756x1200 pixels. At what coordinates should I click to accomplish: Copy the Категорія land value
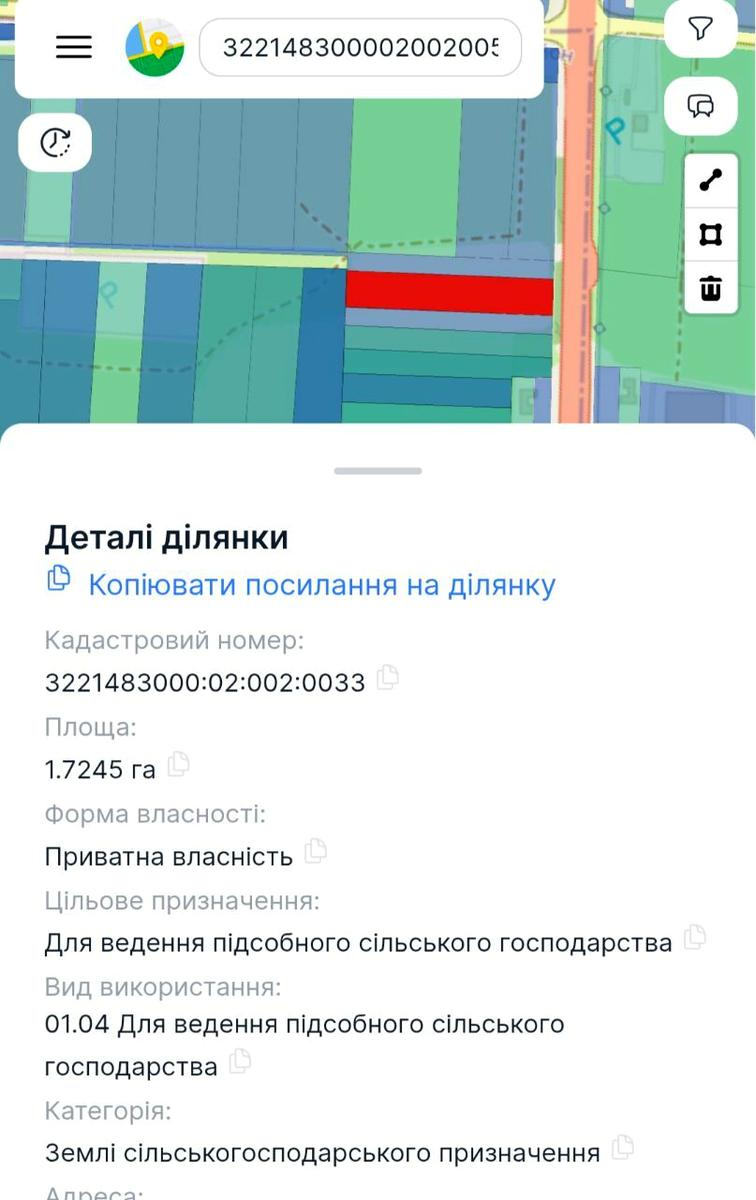[x=623, y=1148]
